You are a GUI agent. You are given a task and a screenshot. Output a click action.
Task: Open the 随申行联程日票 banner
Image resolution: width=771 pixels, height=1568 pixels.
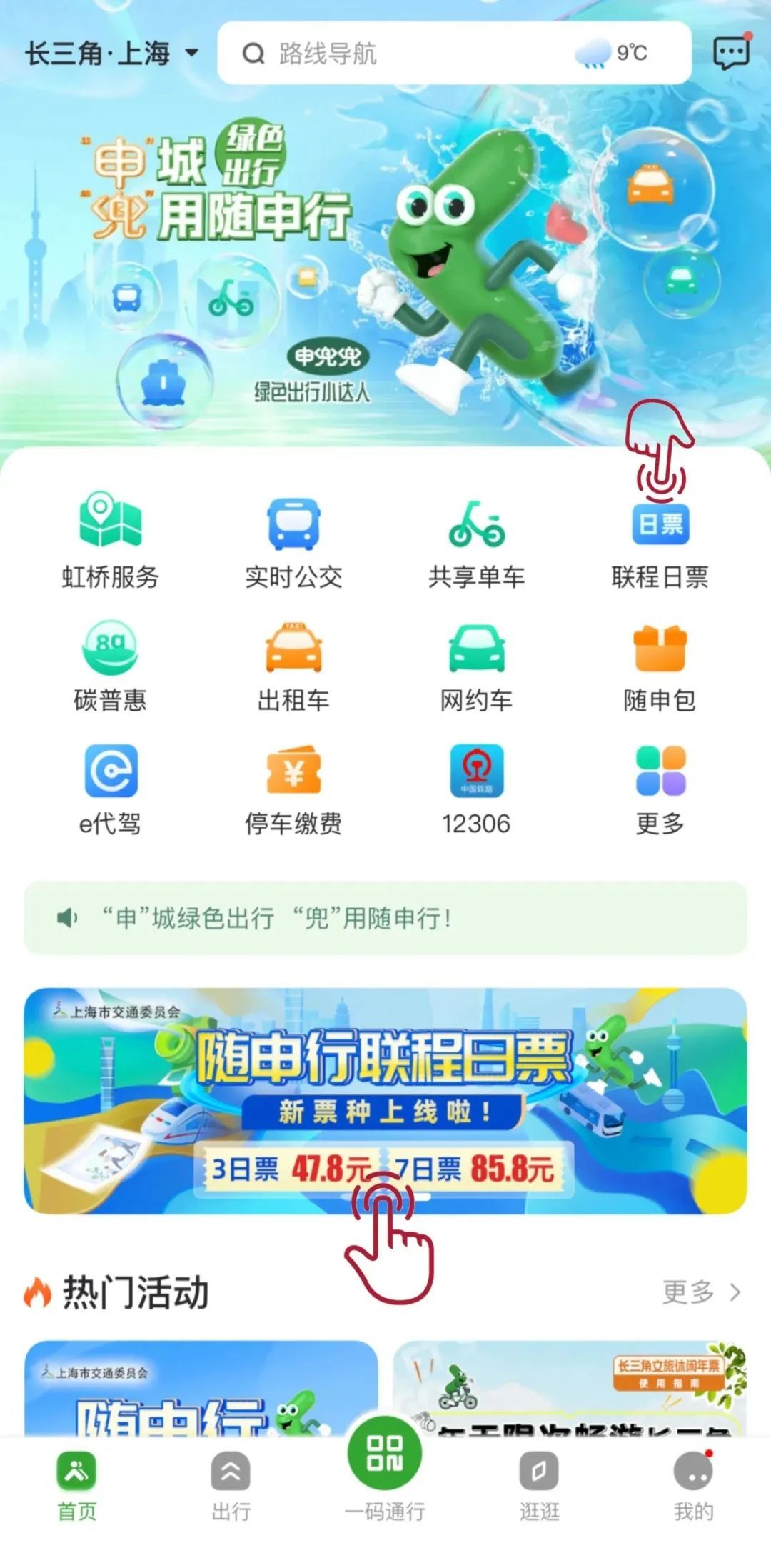pos(385,1100)
